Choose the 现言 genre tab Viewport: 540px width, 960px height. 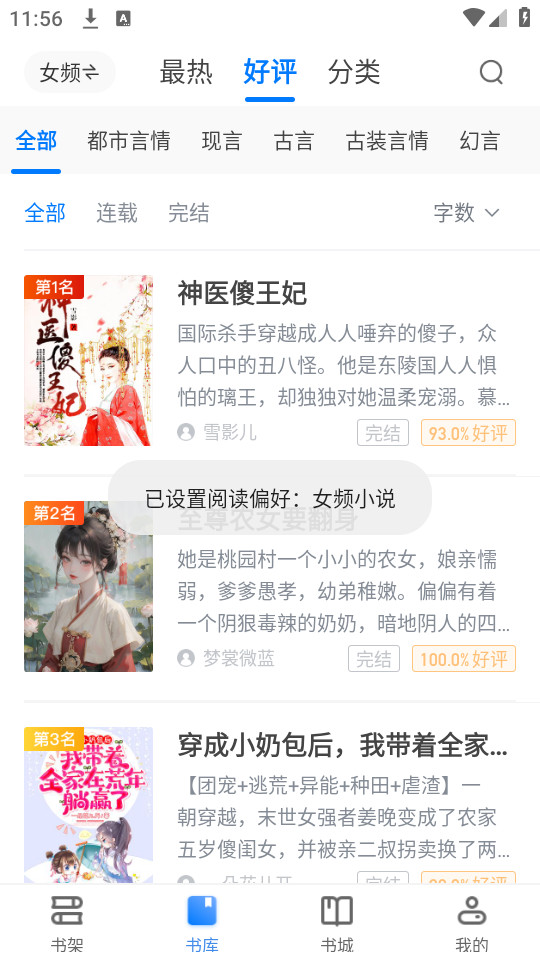pos(222,141)
